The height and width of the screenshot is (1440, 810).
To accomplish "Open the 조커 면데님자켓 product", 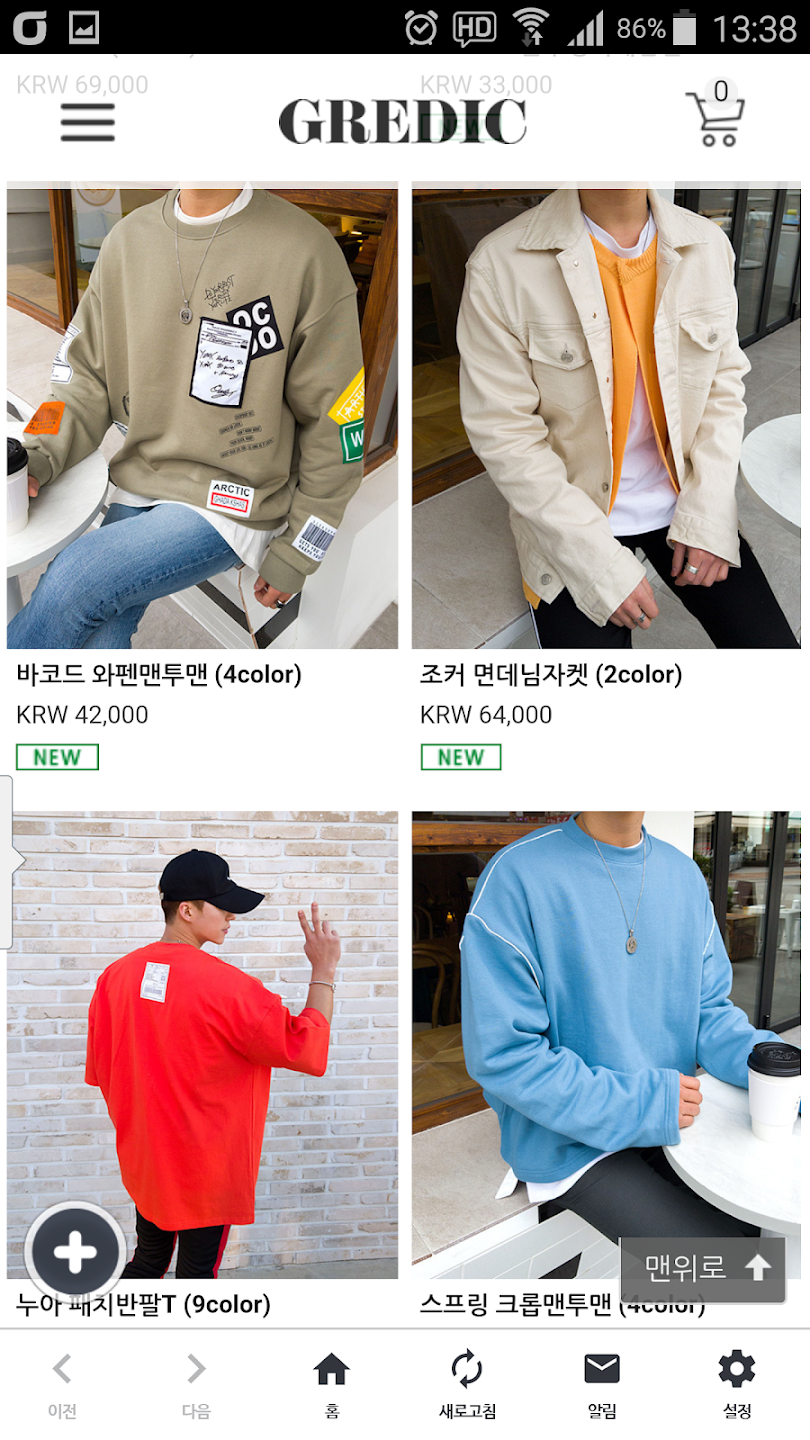I will tap(606, 418).
